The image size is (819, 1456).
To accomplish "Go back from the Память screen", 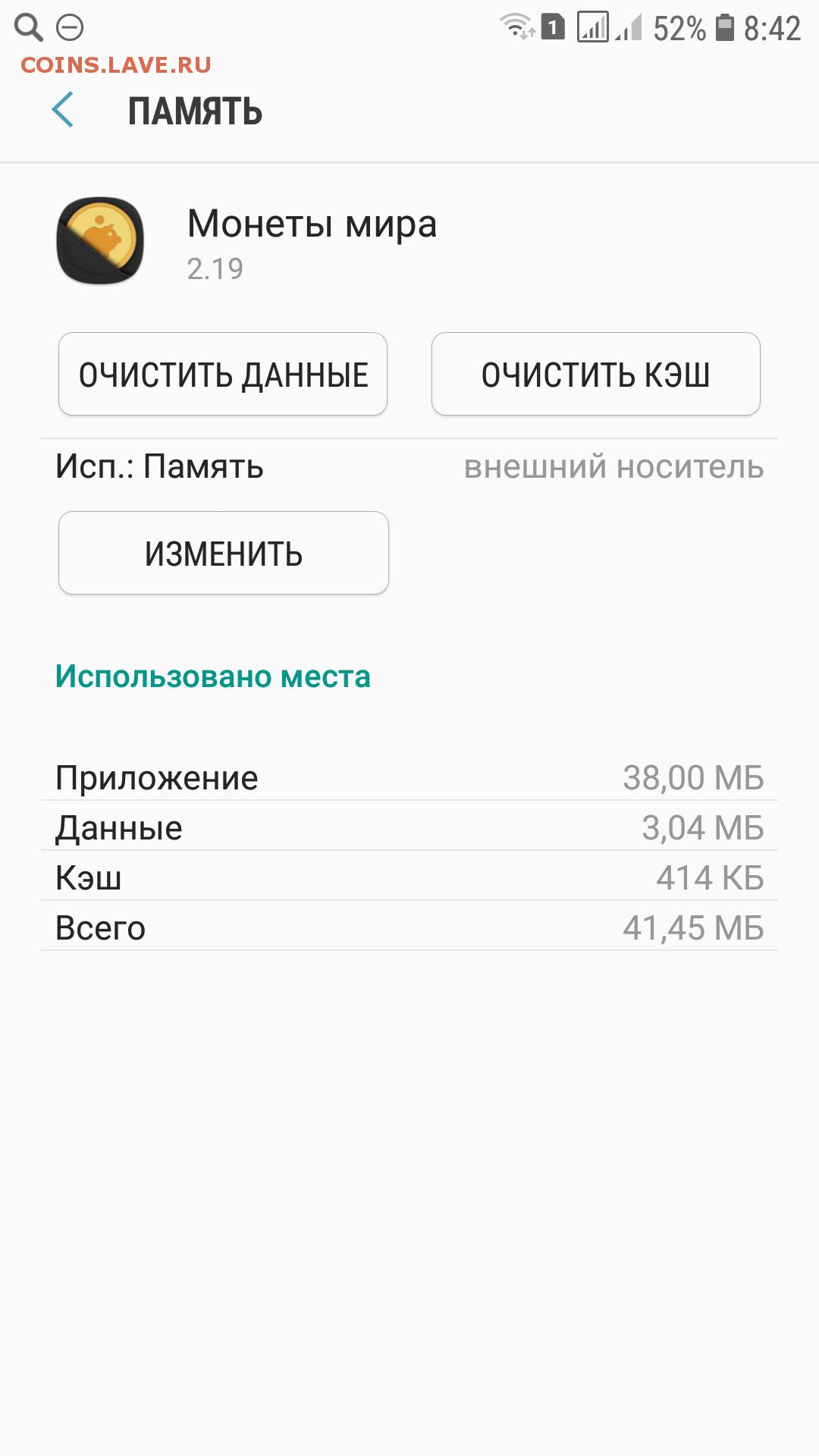I will [63, 110].
